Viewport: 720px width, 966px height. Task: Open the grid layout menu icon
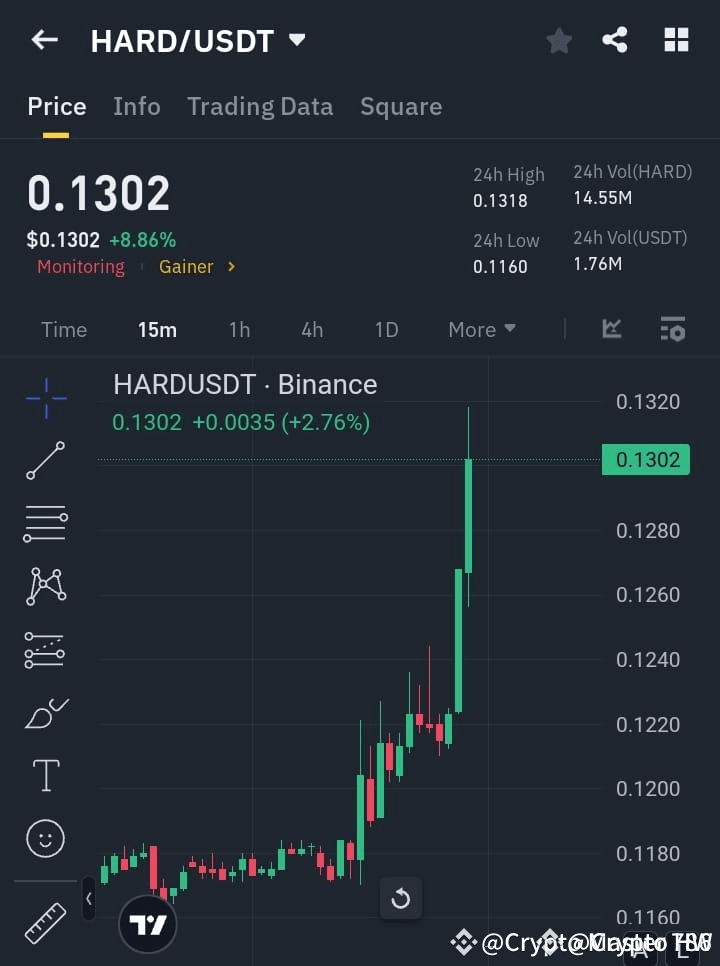(676, 40)
